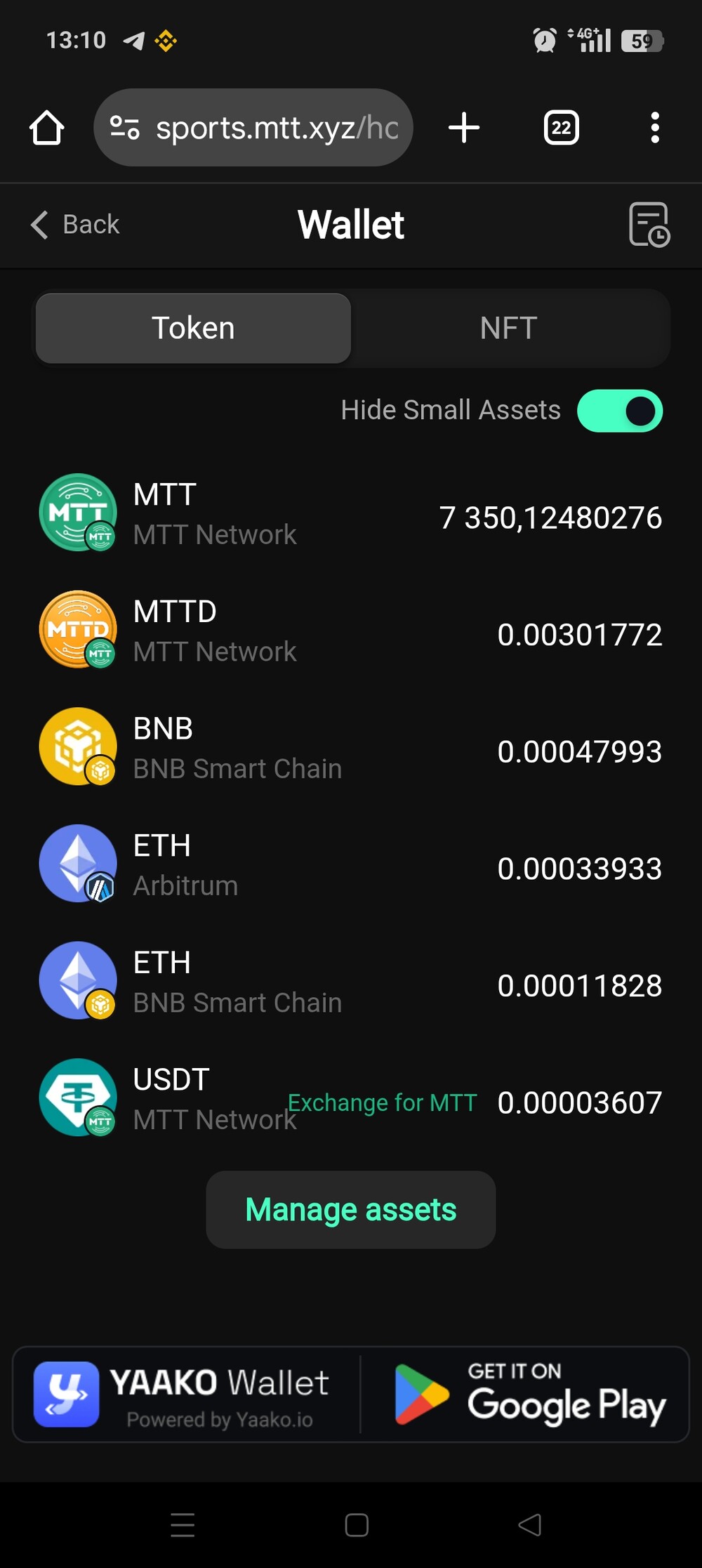Image resolution: width=702 pixels, height=1568 pixels.
Task: Switch to the NFT tab
Action: click(509, 329)
